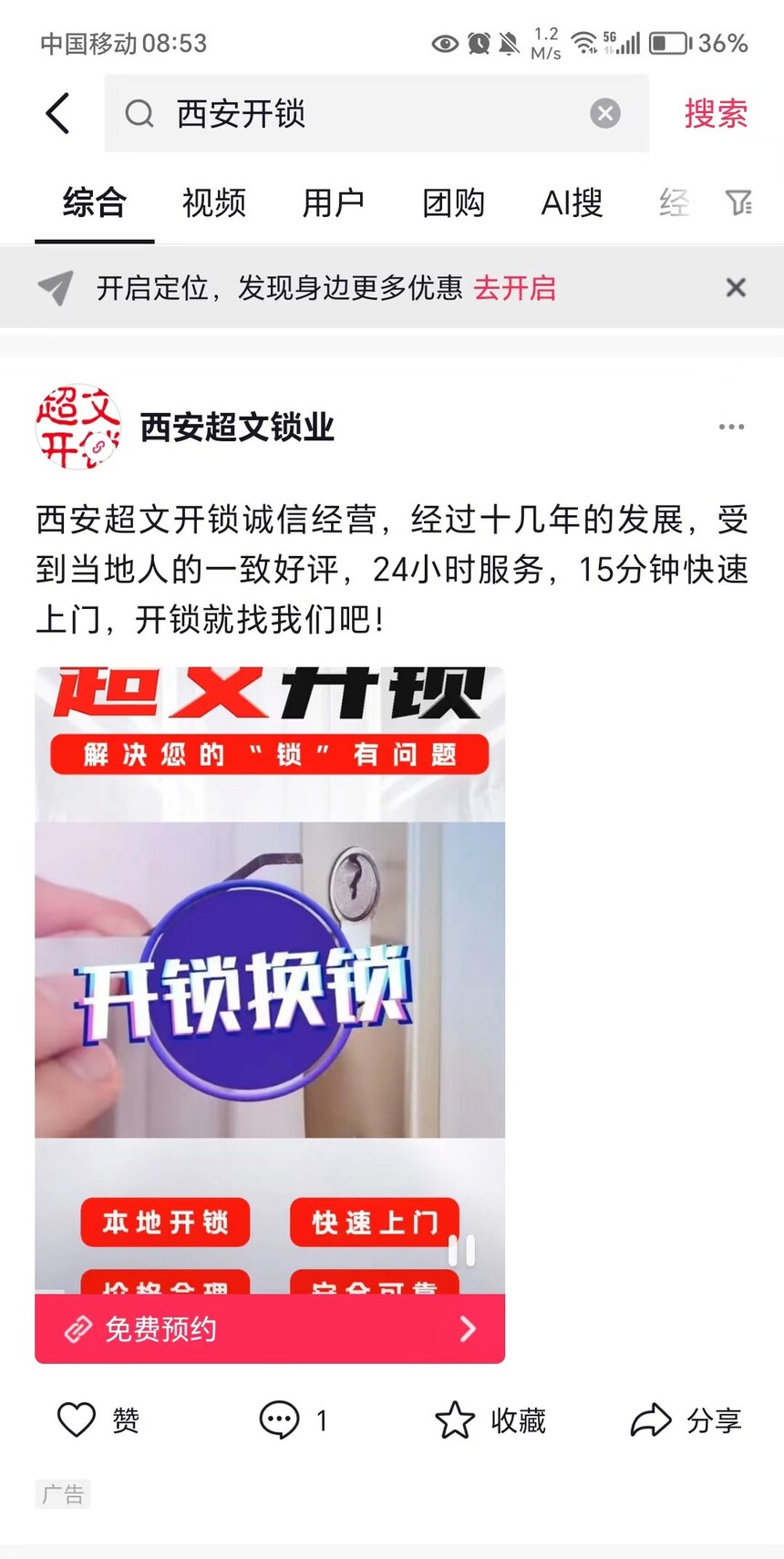The height and width of the screenshot is (1559, 784).
Task: Switch to the 视频 tab
Action: [x=214, y=202]
